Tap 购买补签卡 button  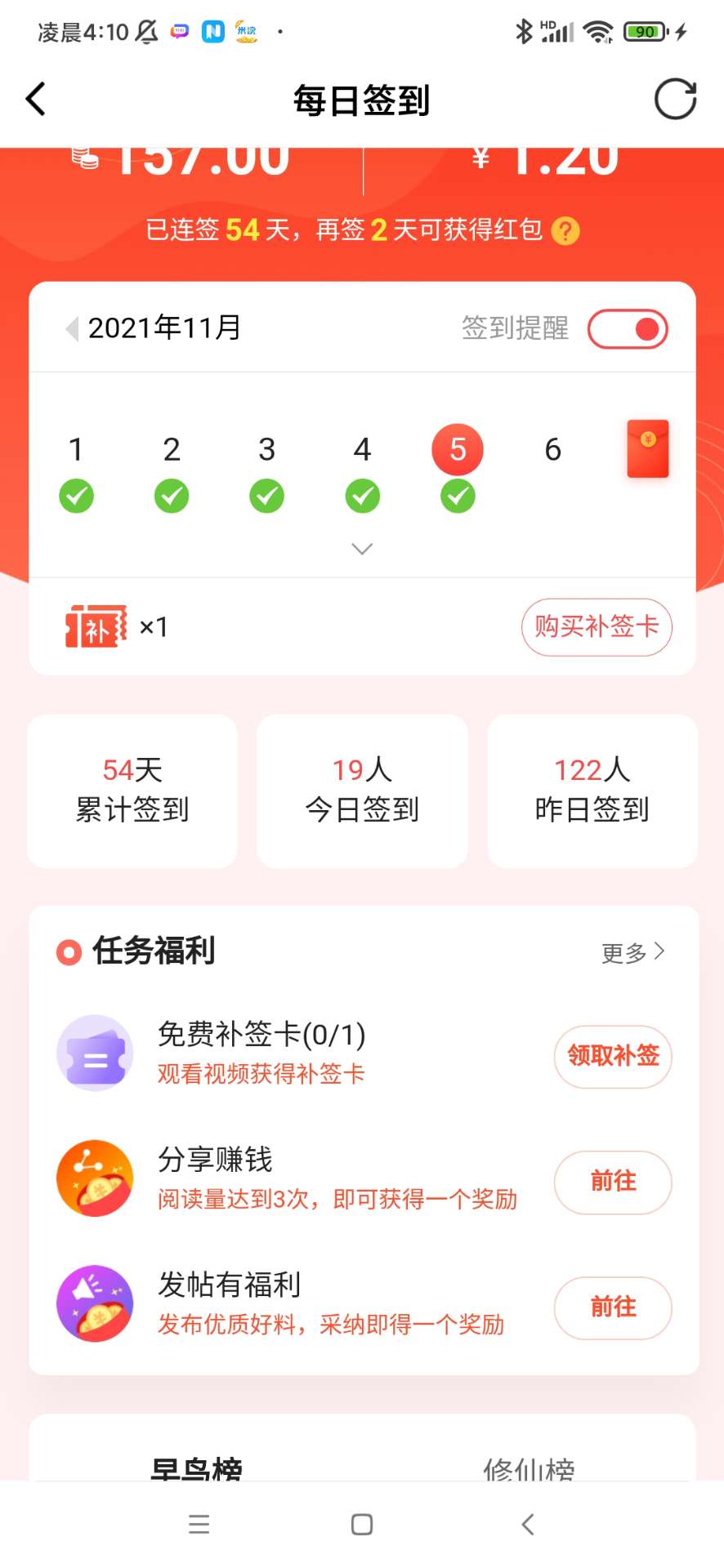pos(597,626)
